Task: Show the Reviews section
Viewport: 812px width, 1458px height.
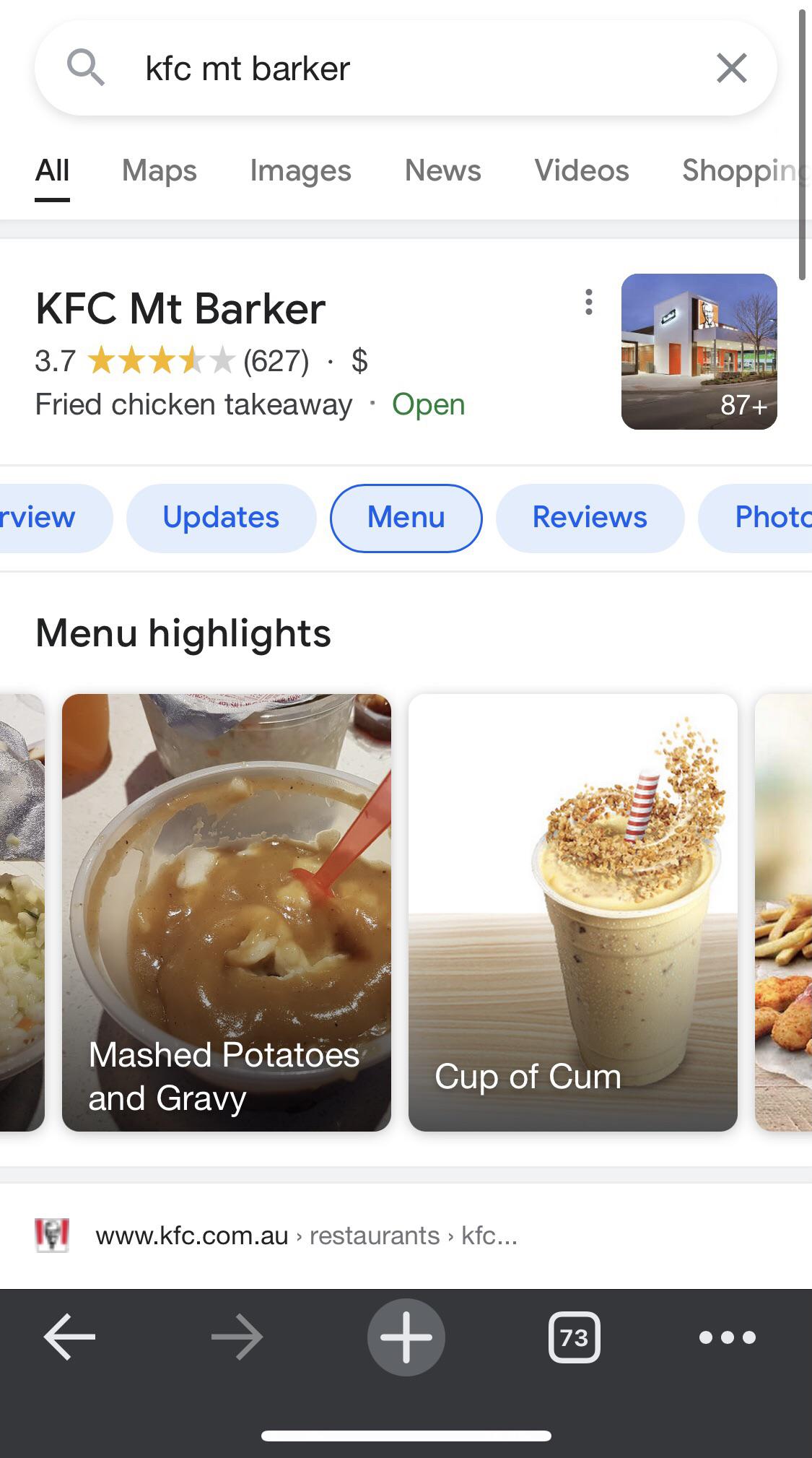Action: (590, 518)
